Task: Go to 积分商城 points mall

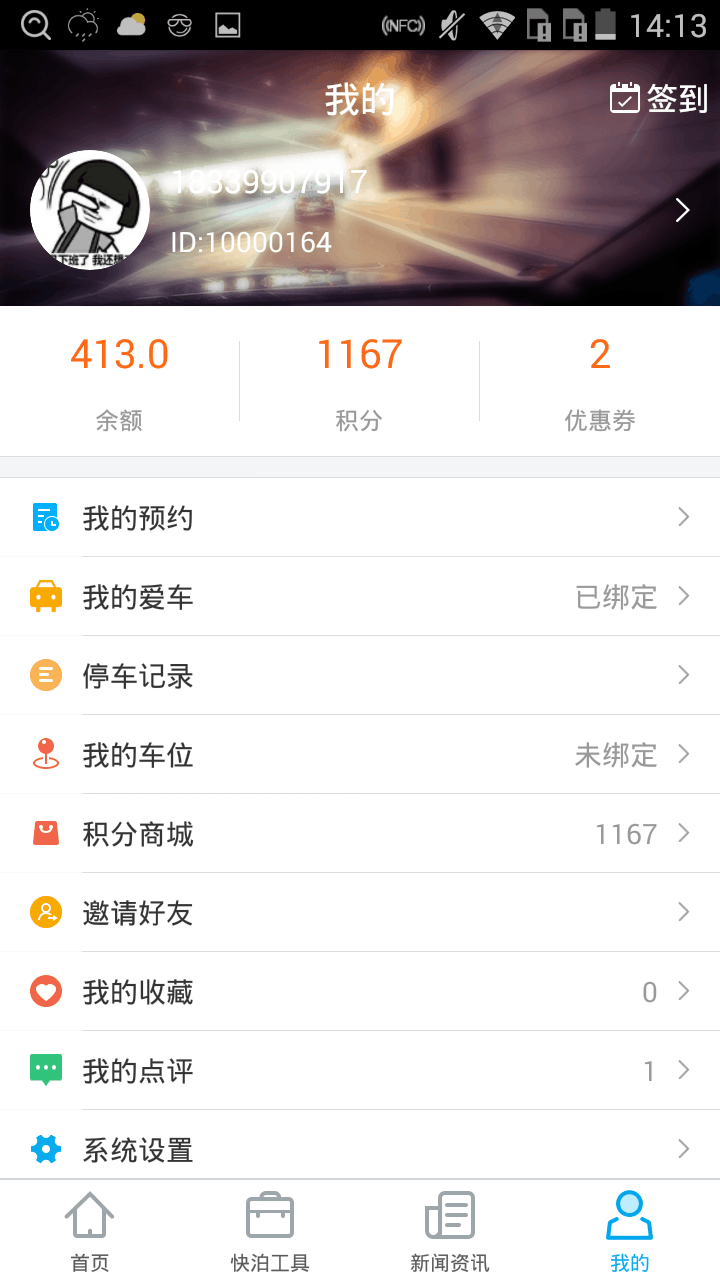Action: point(360,834)
